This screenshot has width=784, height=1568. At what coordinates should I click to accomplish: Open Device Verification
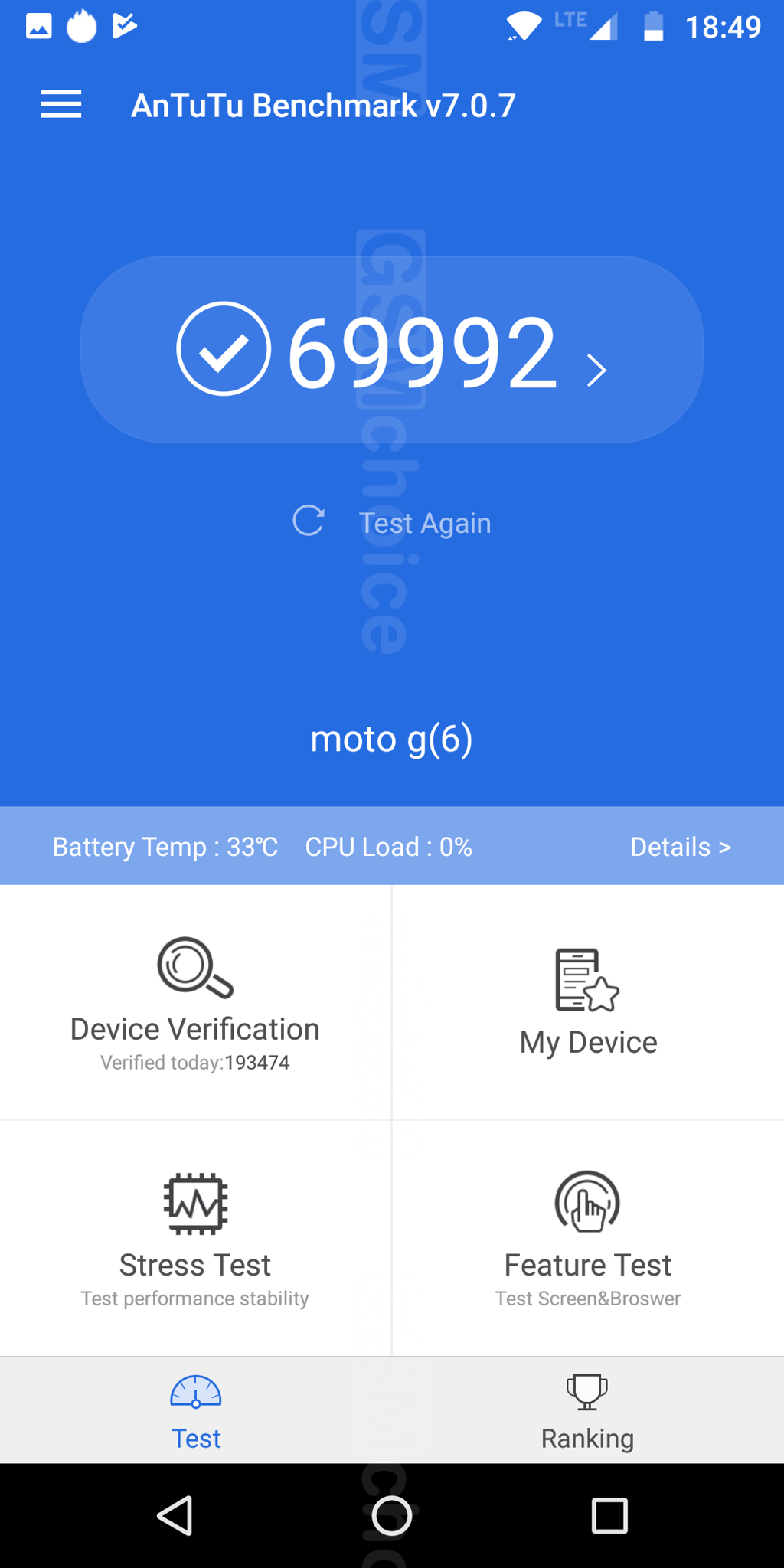coord(195,1003)
